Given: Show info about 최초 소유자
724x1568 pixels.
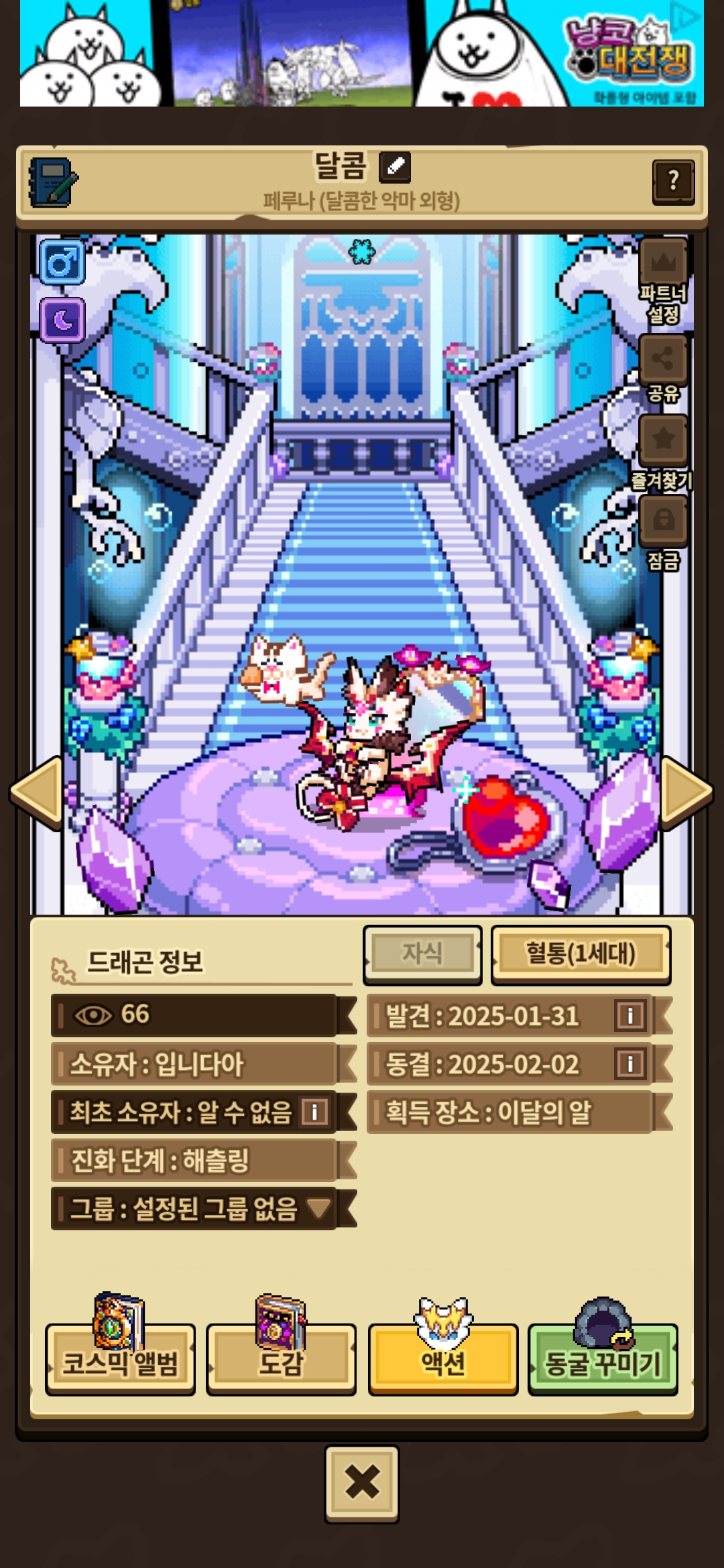Looking at the screenshot, I should click(x=314, y=1112).
